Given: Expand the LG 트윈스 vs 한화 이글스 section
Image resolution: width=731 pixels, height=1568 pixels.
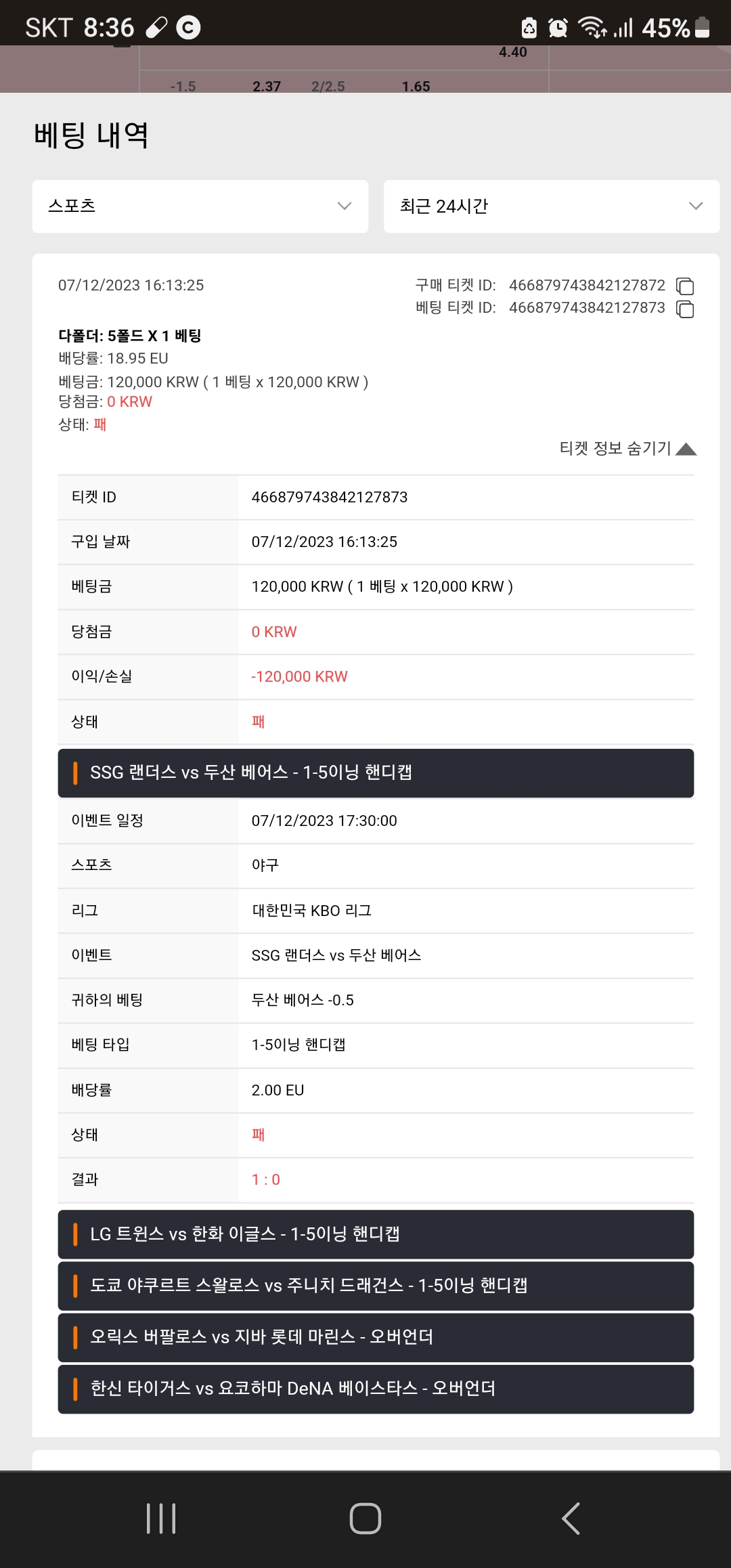Looking at the screenshot, I should click(x=376, y=1234).
